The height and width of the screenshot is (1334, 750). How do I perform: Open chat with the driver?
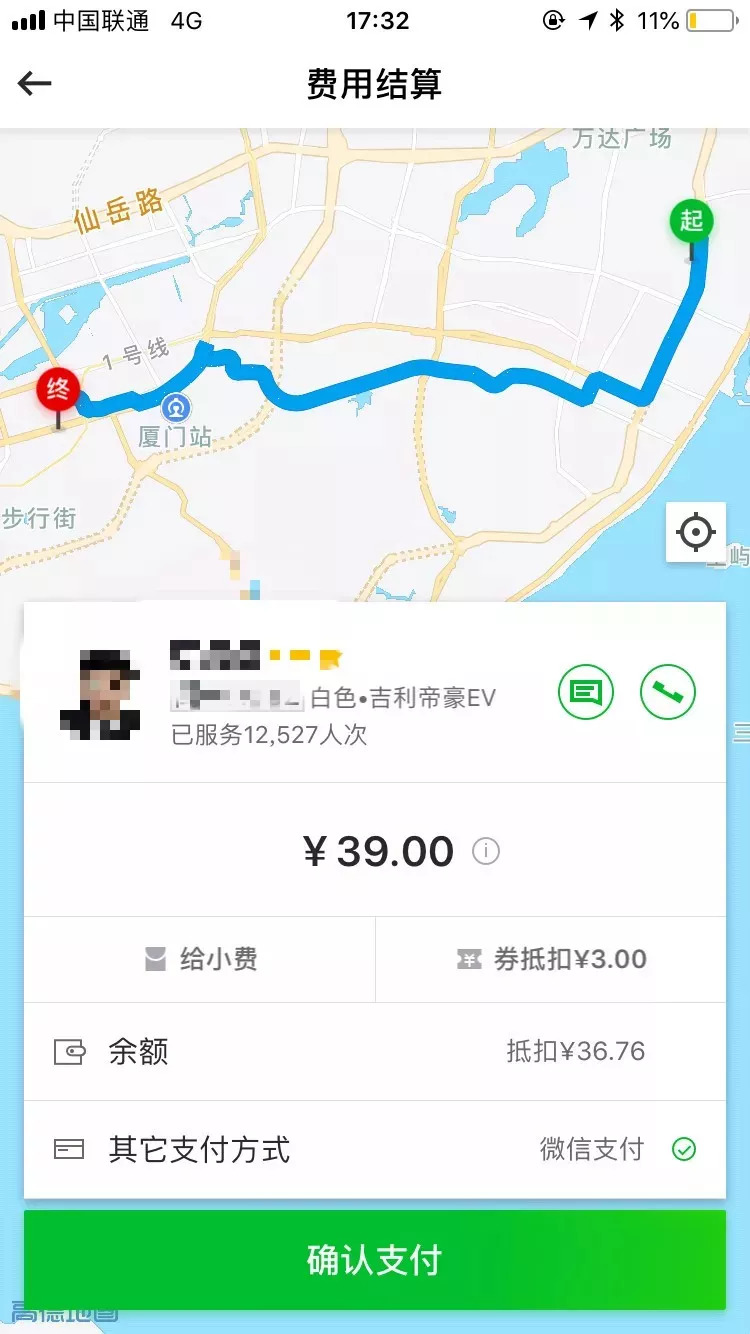tap(585, 692)
